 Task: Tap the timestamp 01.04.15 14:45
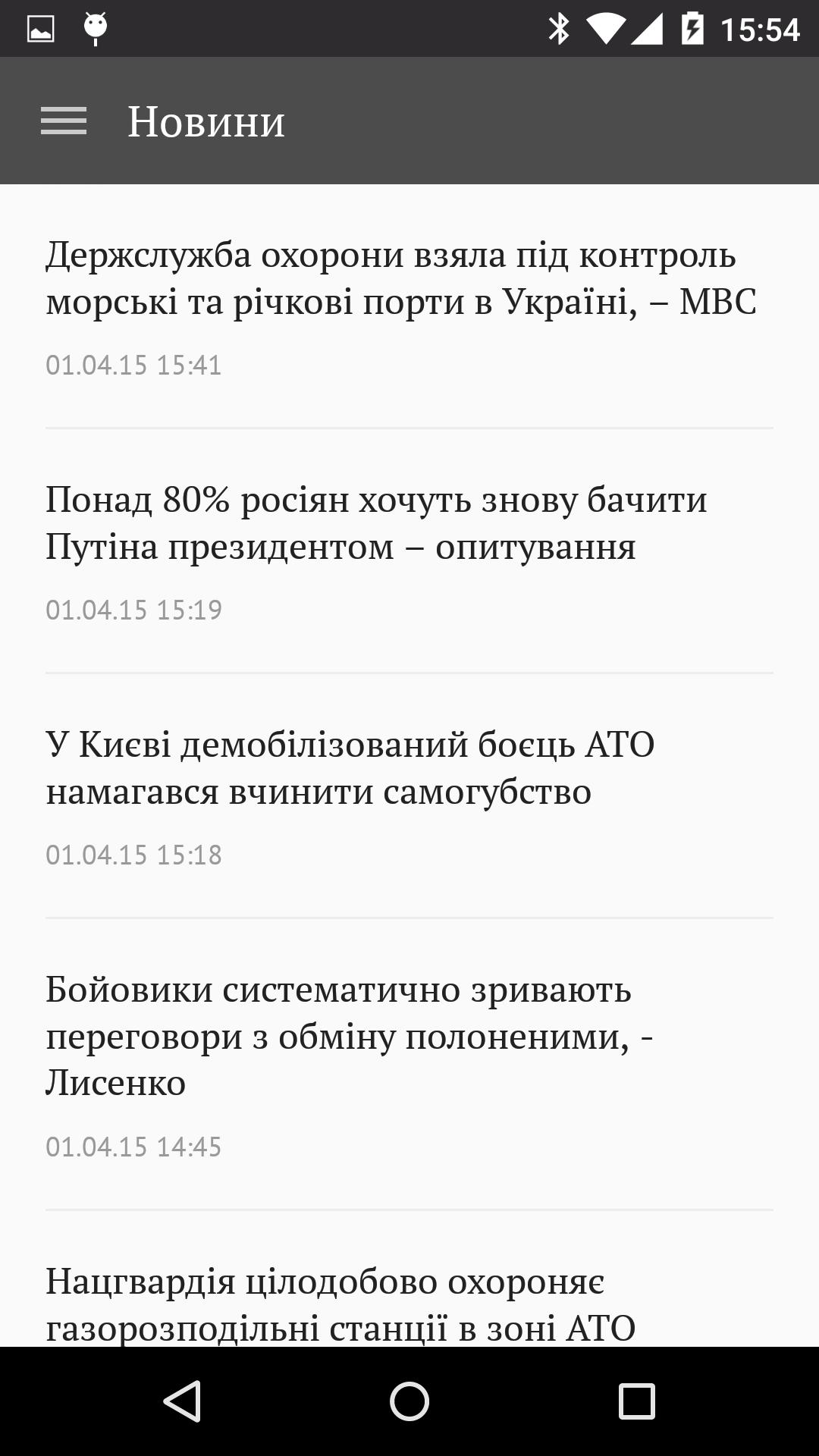point(133,1148)
